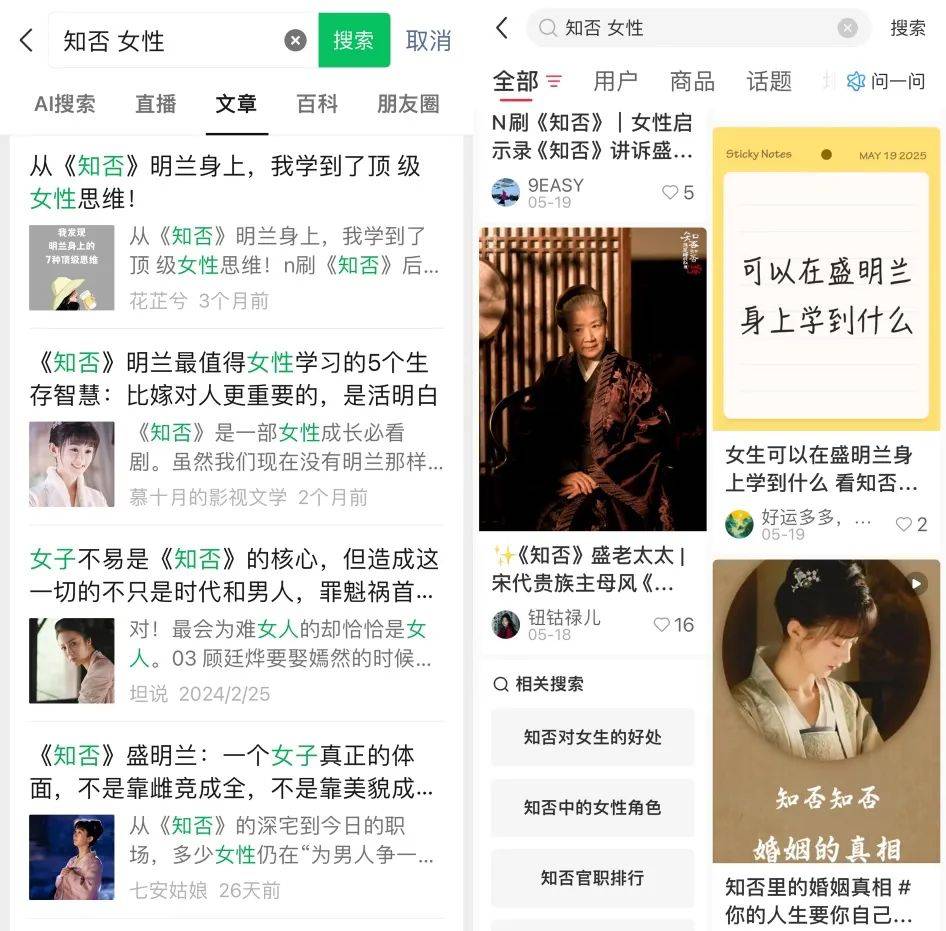Switch to the AI搜索 tab
The width and height of the screenshot is (946, 931).
[x=65, y=103]
